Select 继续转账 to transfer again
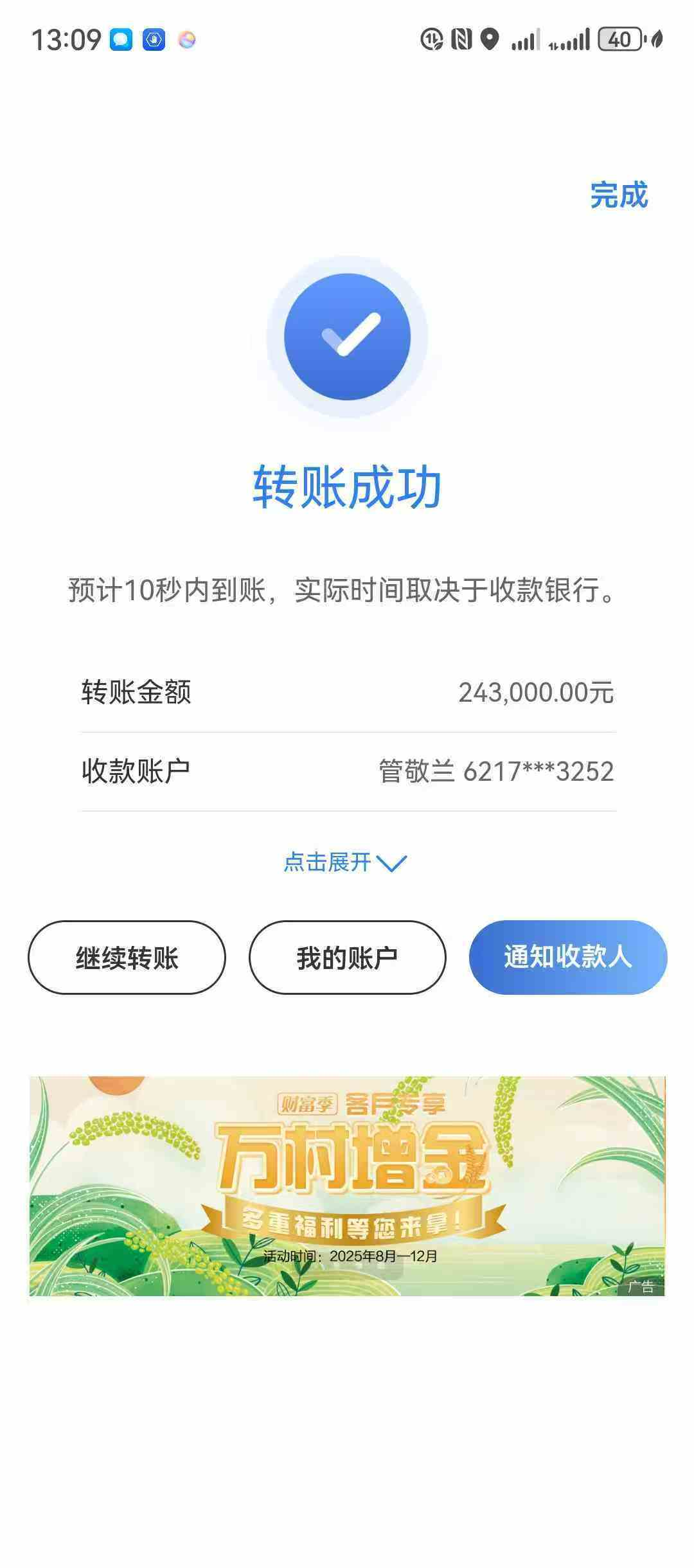This screenshot has height=1568, width=694. (x=127, y=958)
